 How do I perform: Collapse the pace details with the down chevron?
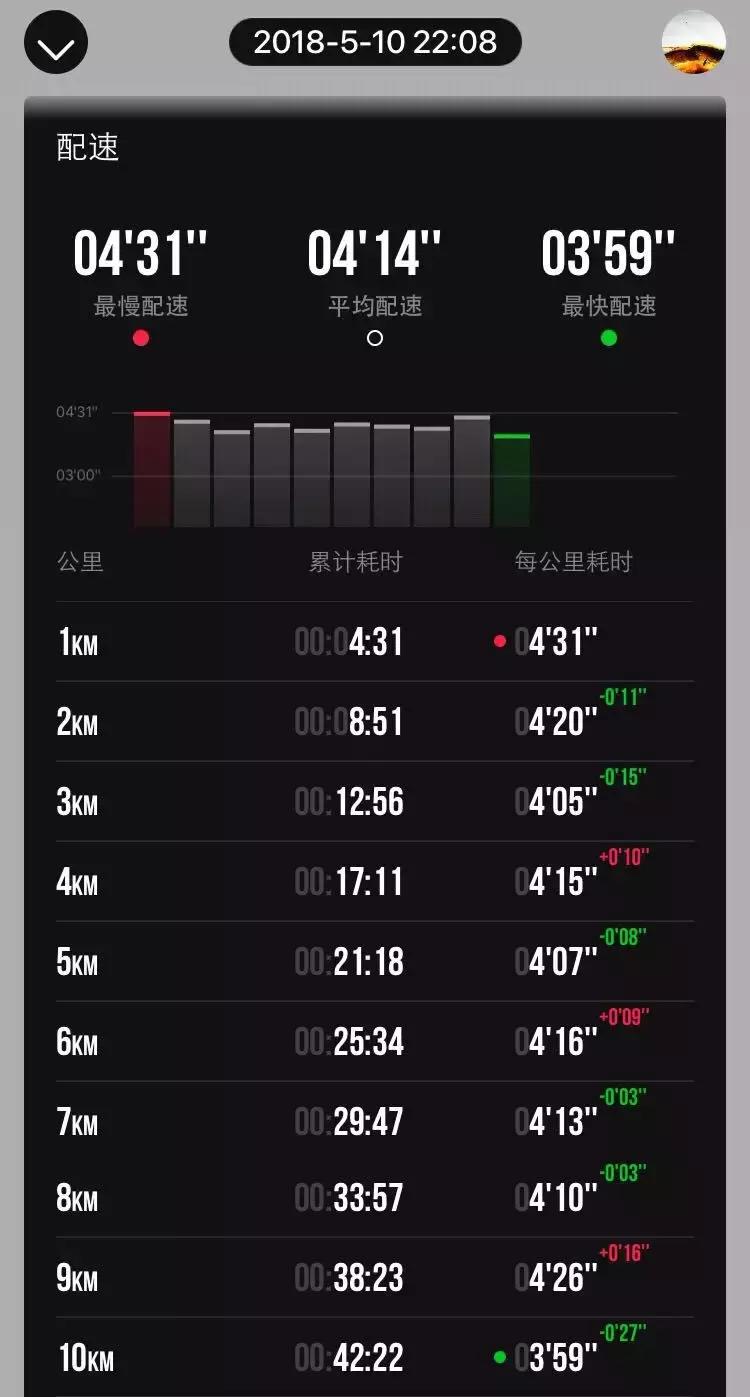(56, 43)
